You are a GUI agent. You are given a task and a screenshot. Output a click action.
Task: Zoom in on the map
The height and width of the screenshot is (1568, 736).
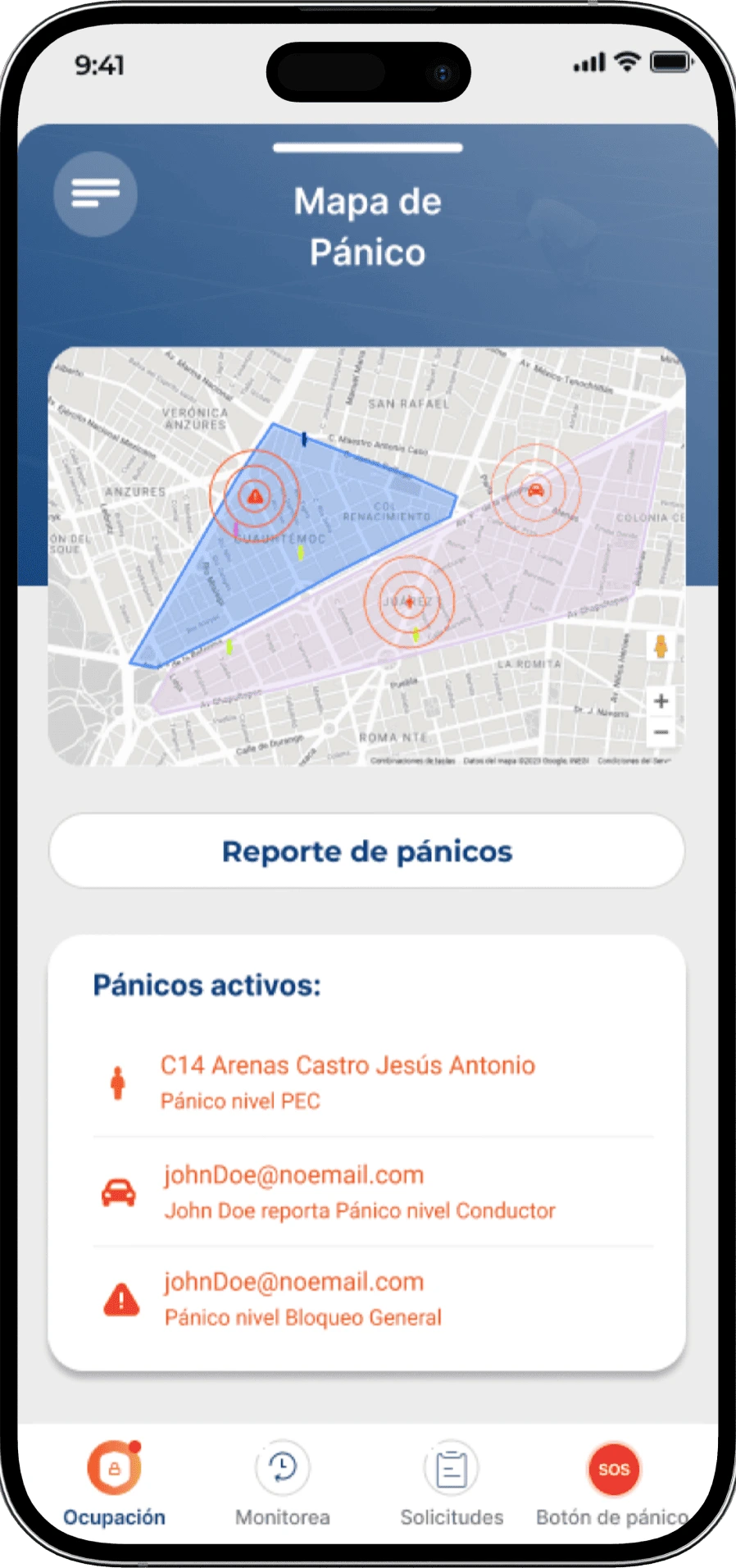coord(661,701)
